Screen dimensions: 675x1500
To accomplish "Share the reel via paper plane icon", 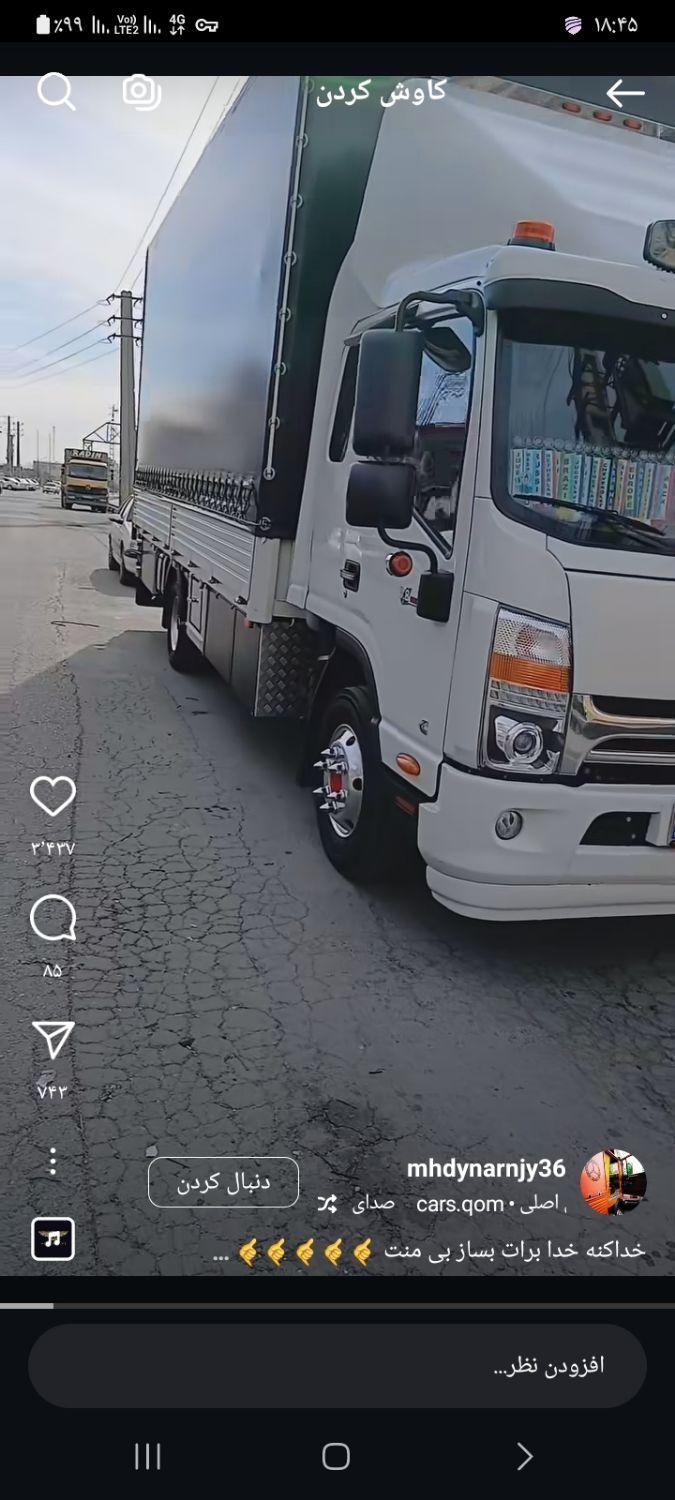I will tap(53, 1040).
